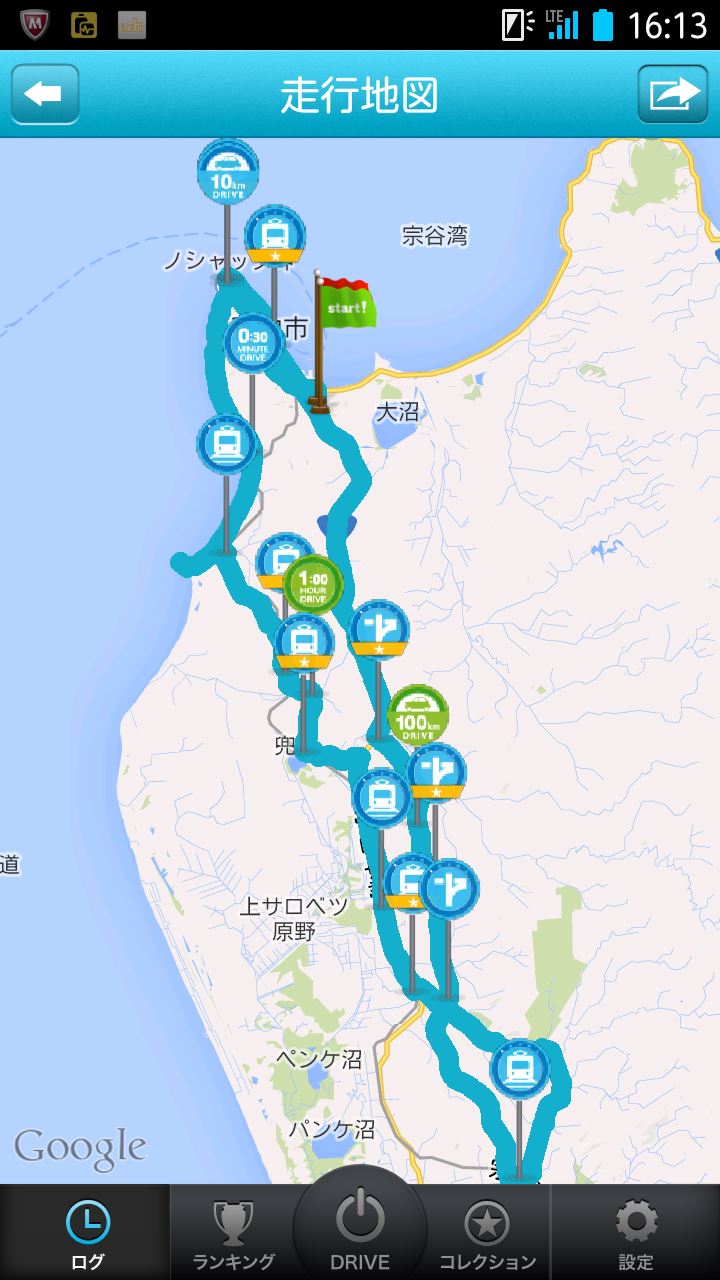Open the ランキング tab

233,1233
